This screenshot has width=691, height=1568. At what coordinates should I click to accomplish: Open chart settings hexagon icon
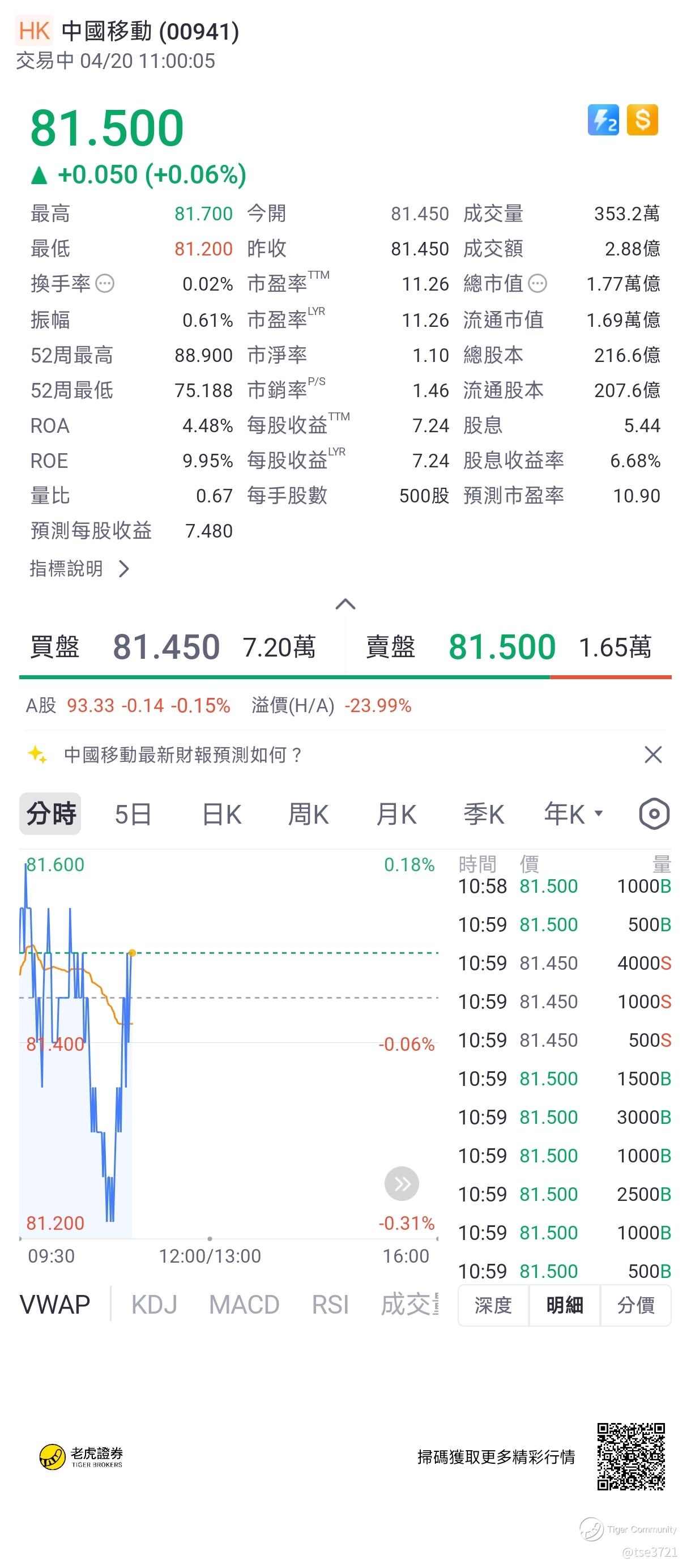coord(654,814)
